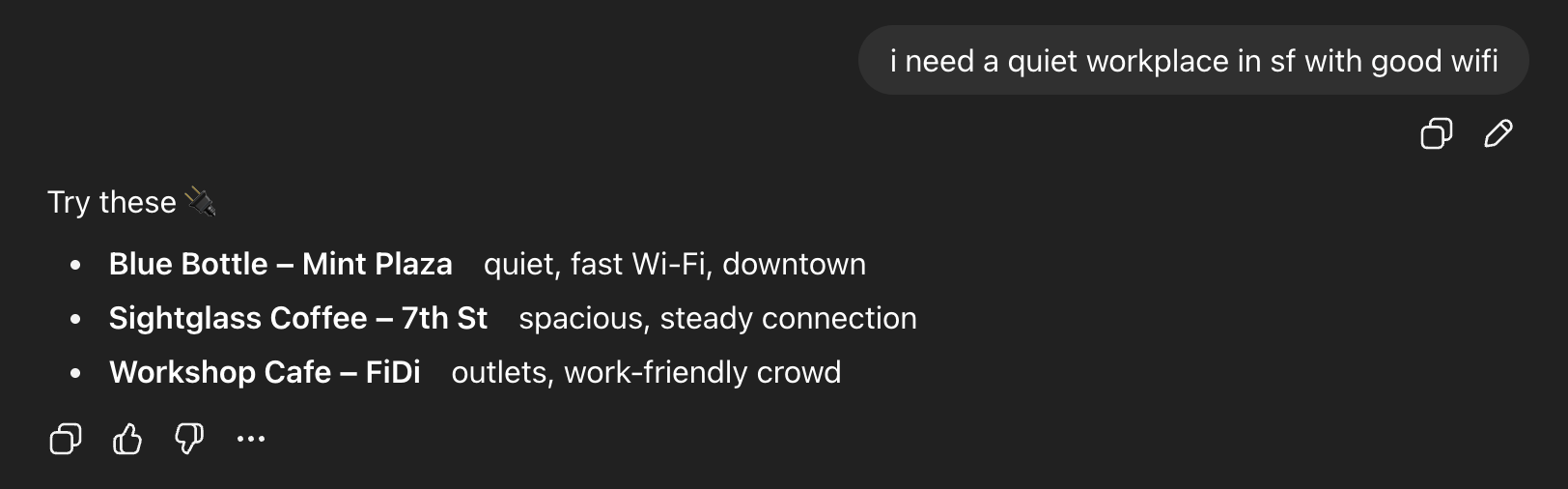Copy the user's wifi workplace message
This screenshot has width=1568, height=489.
[x=1436, y=133]
